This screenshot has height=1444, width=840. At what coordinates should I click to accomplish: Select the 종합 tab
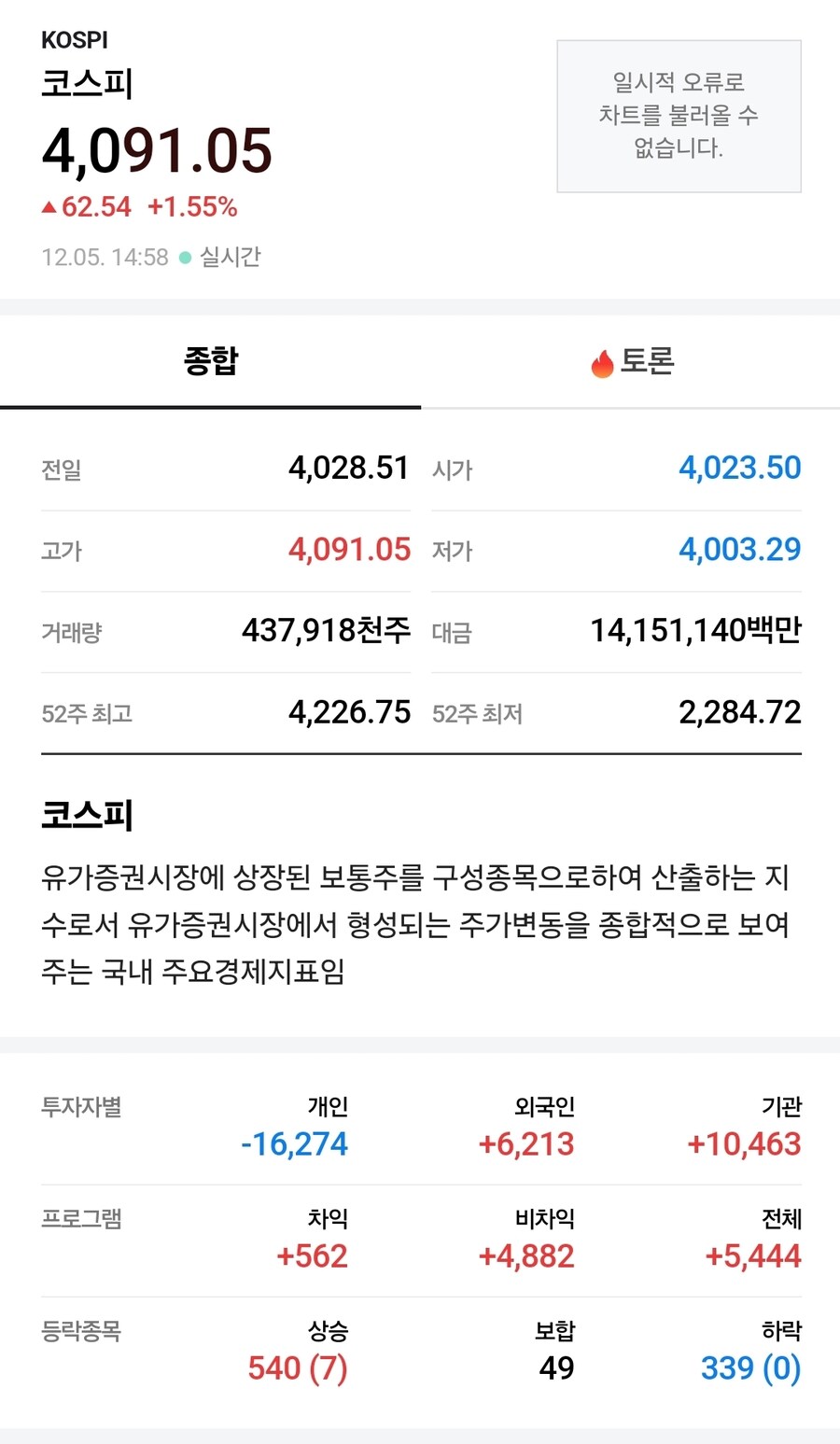211,360
